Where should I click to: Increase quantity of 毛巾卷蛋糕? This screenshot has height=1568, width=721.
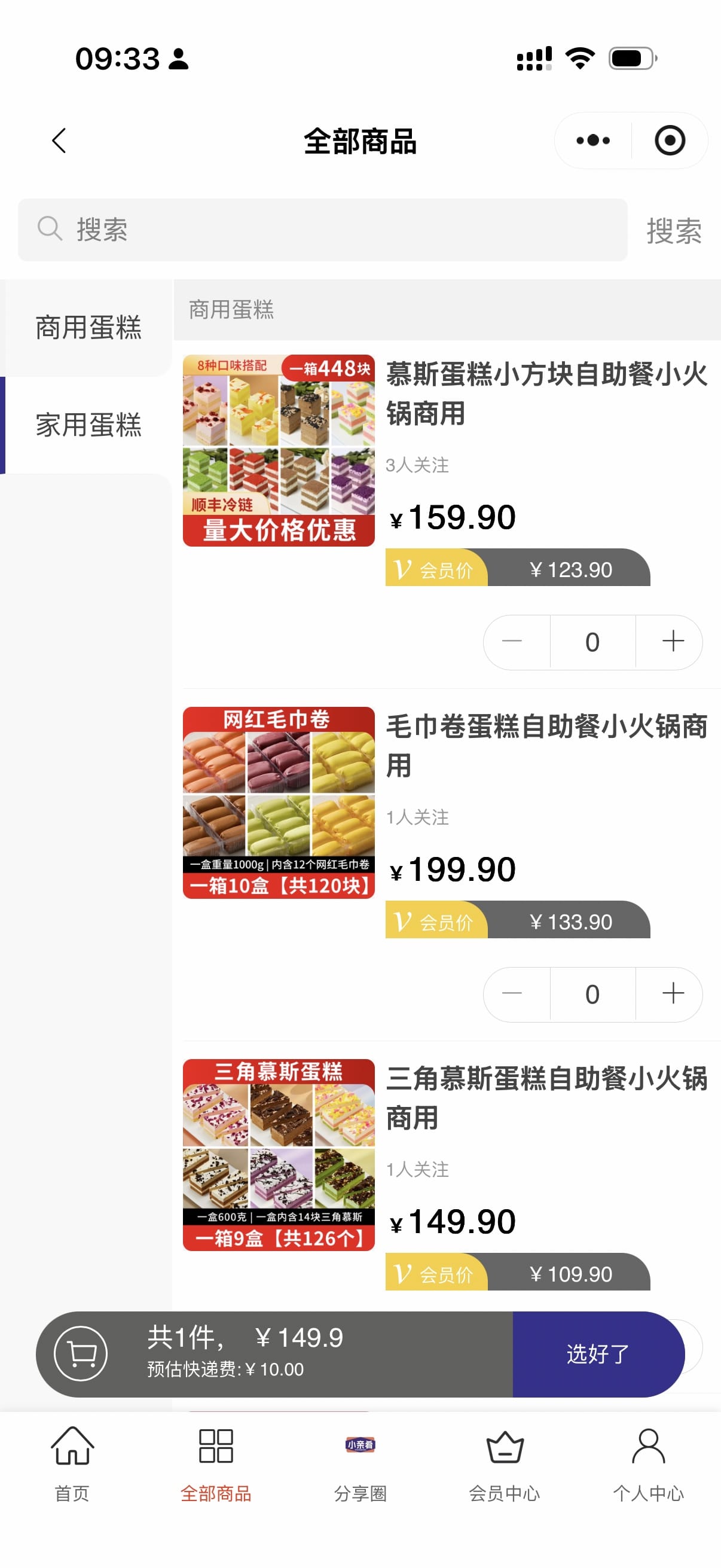[x=673, y=993]
